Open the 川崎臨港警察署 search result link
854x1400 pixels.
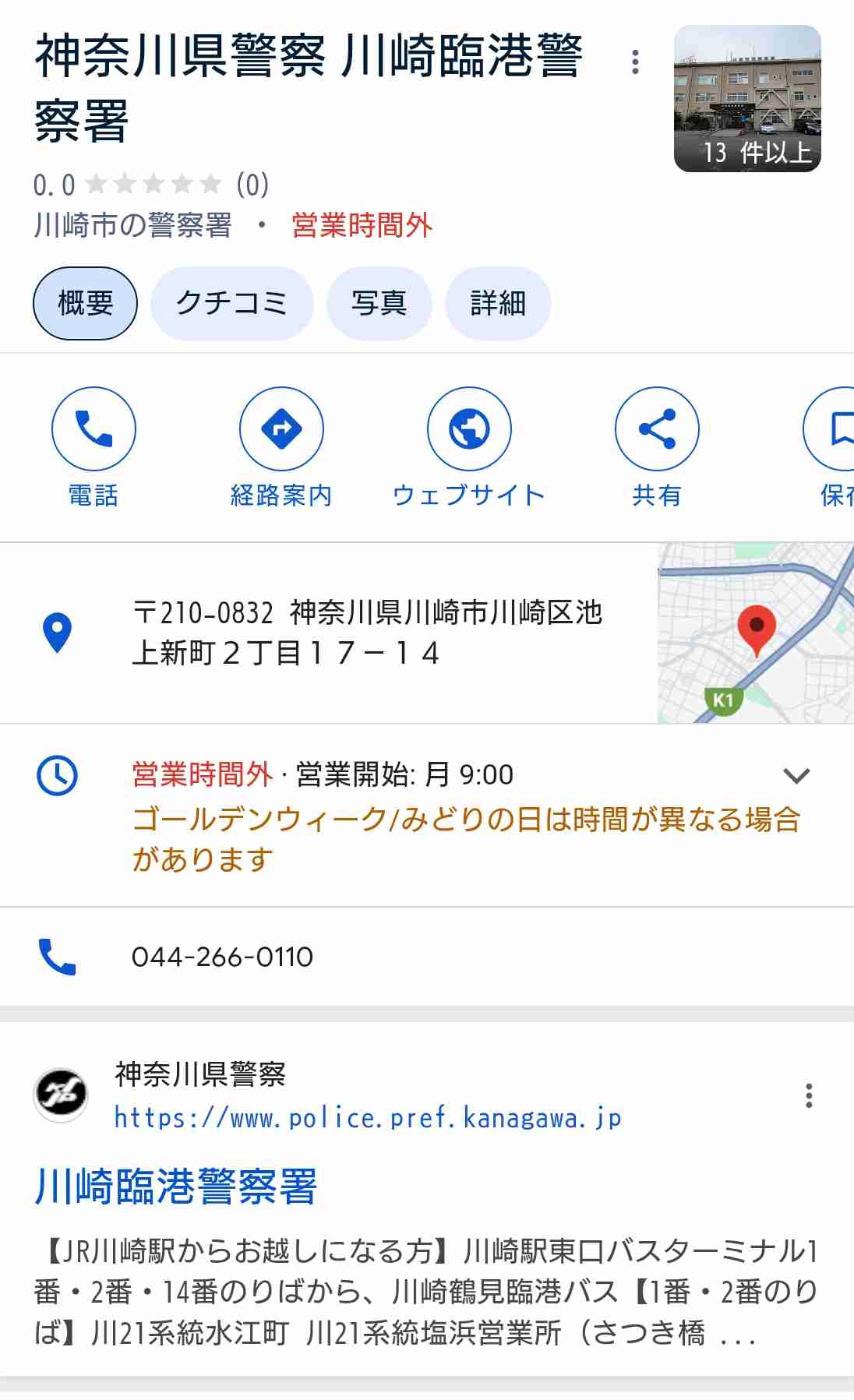(x=176, y=1187)
